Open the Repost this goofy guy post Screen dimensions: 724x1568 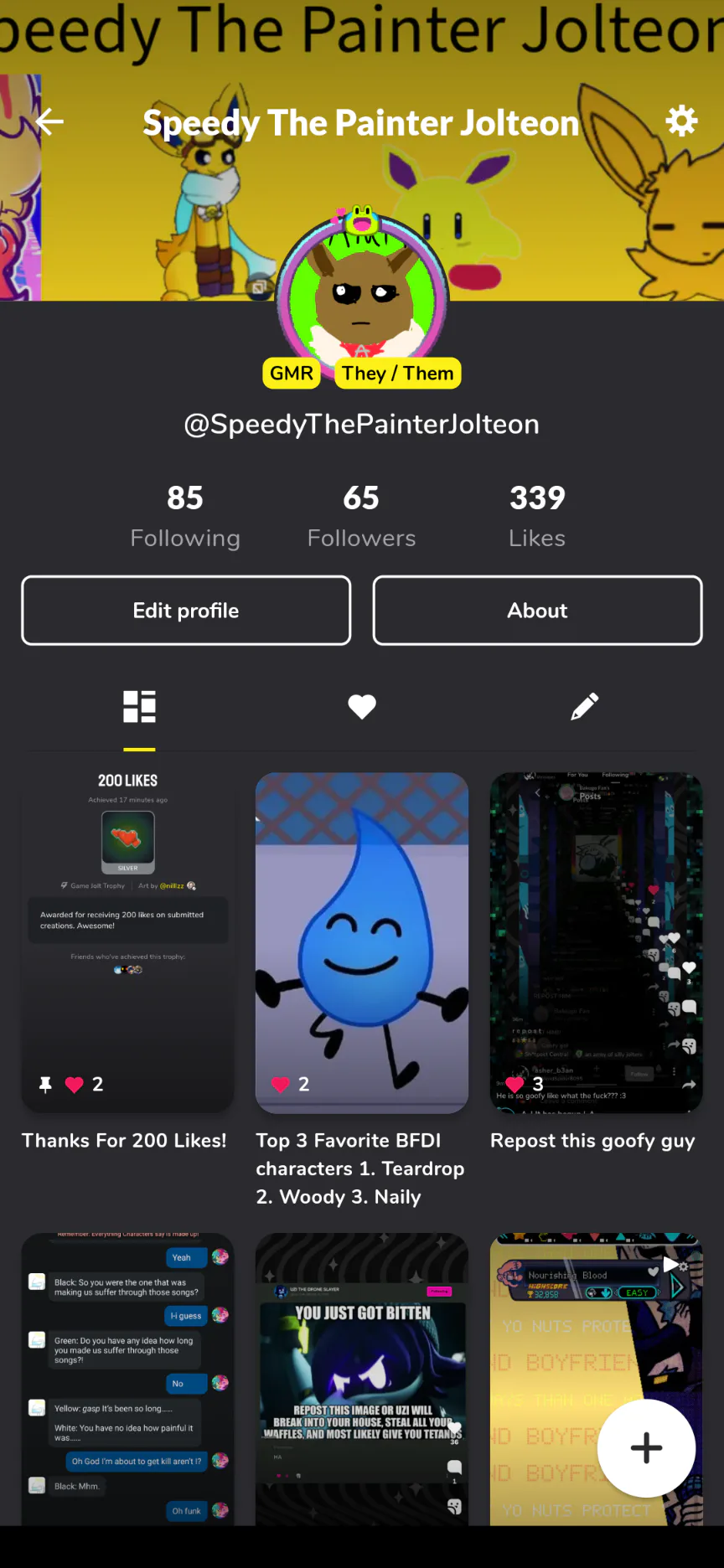click(x=596, y=942)
